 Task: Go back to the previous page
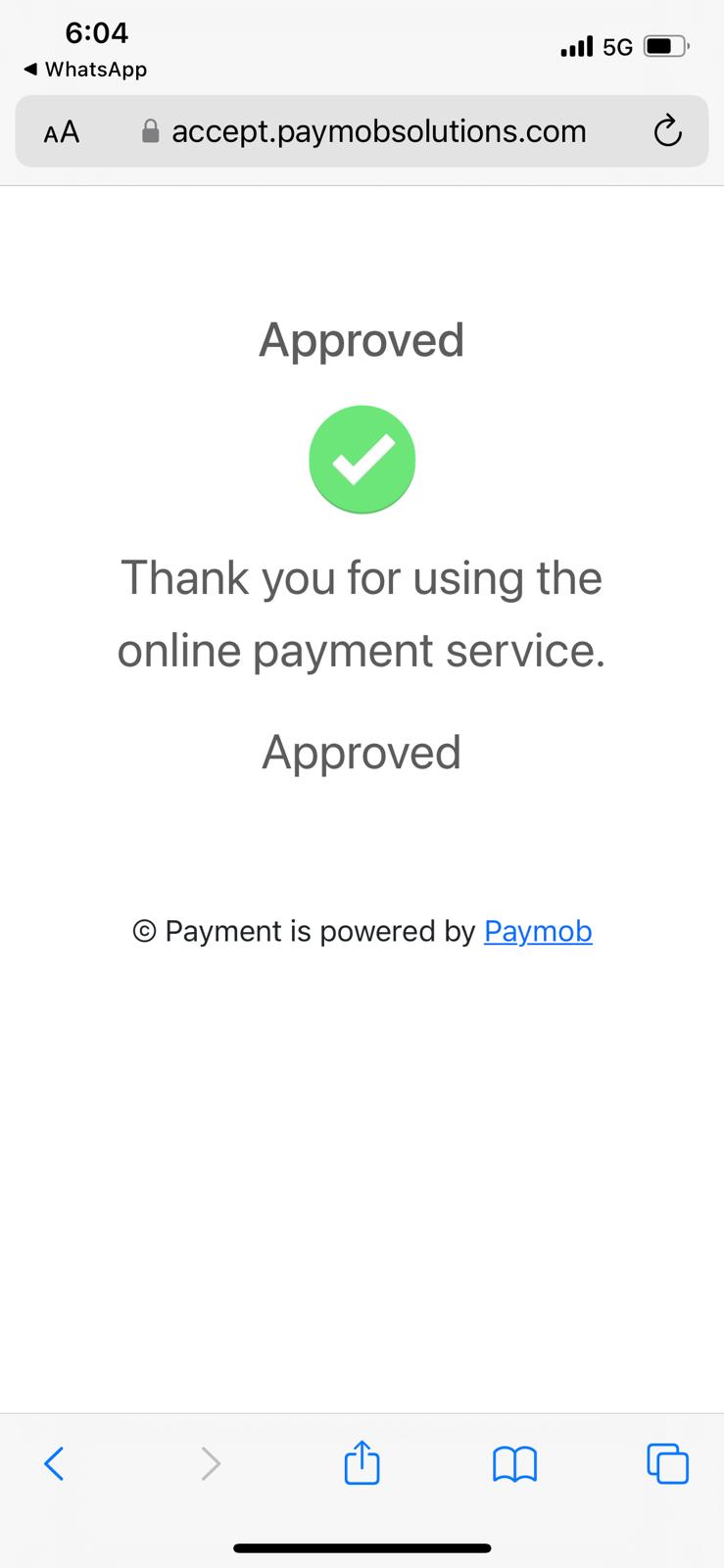click(x=55, y=1464)
